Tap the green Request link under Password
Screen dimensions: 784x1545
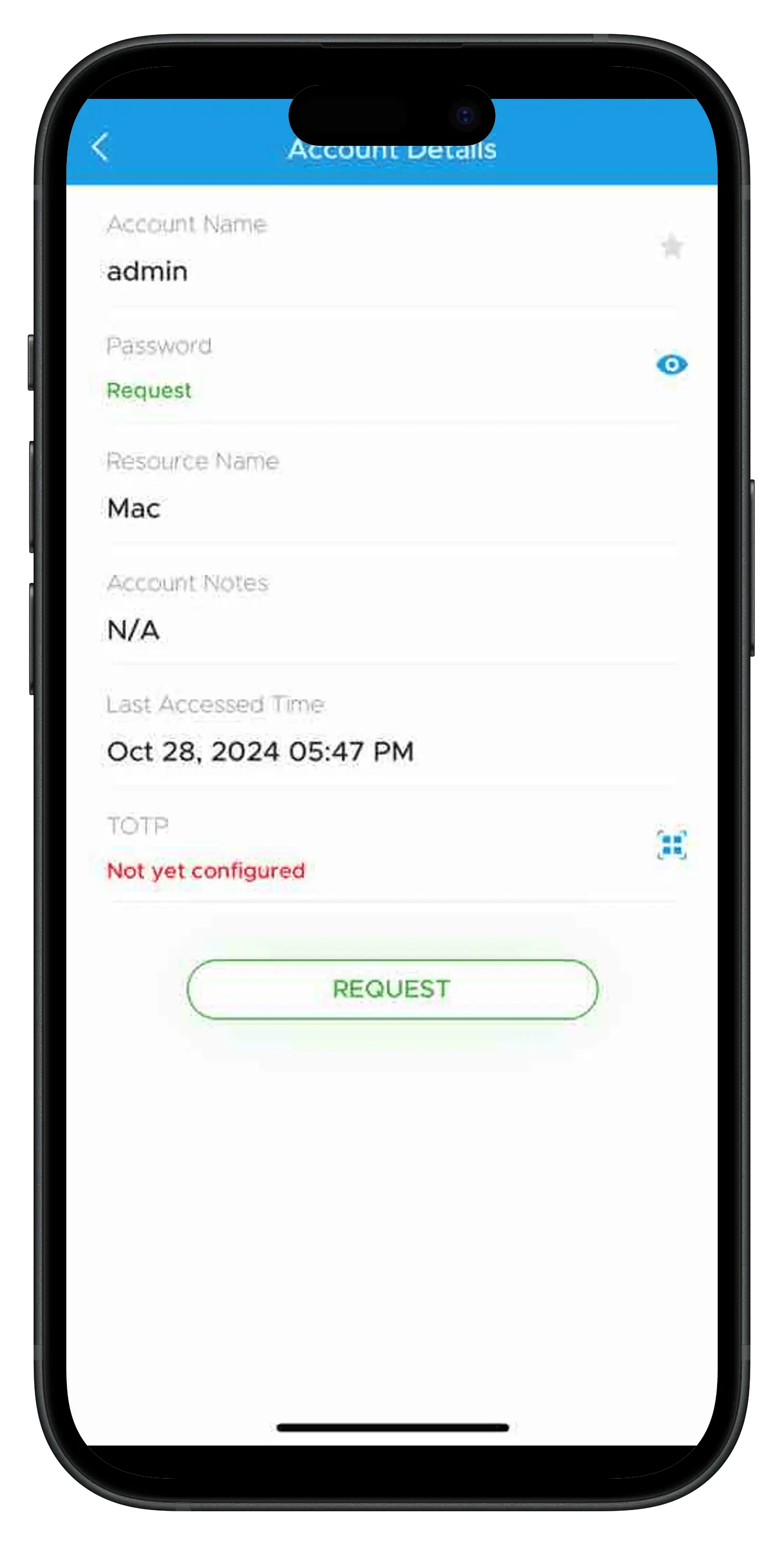(x=149, y=391)
